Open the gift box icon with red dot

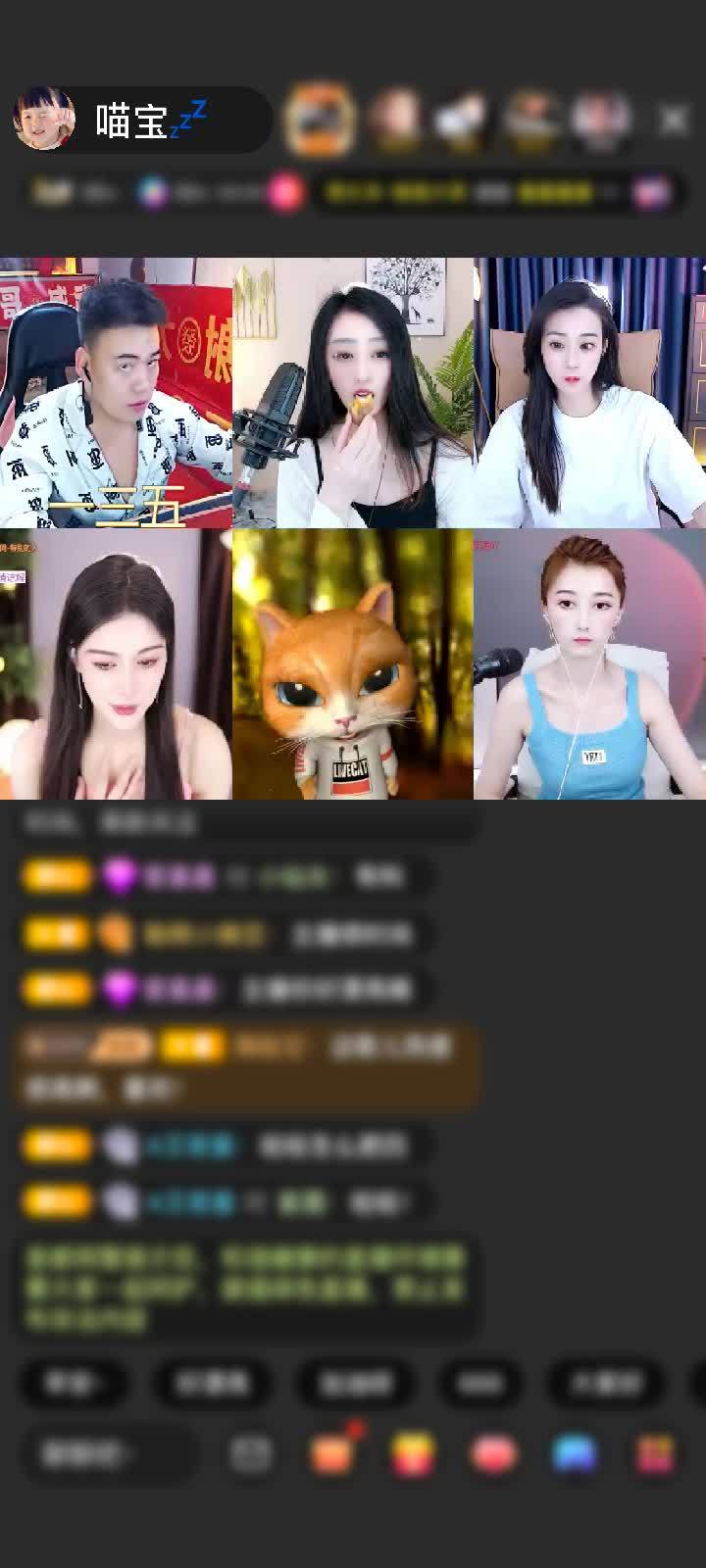(333, 1454)
